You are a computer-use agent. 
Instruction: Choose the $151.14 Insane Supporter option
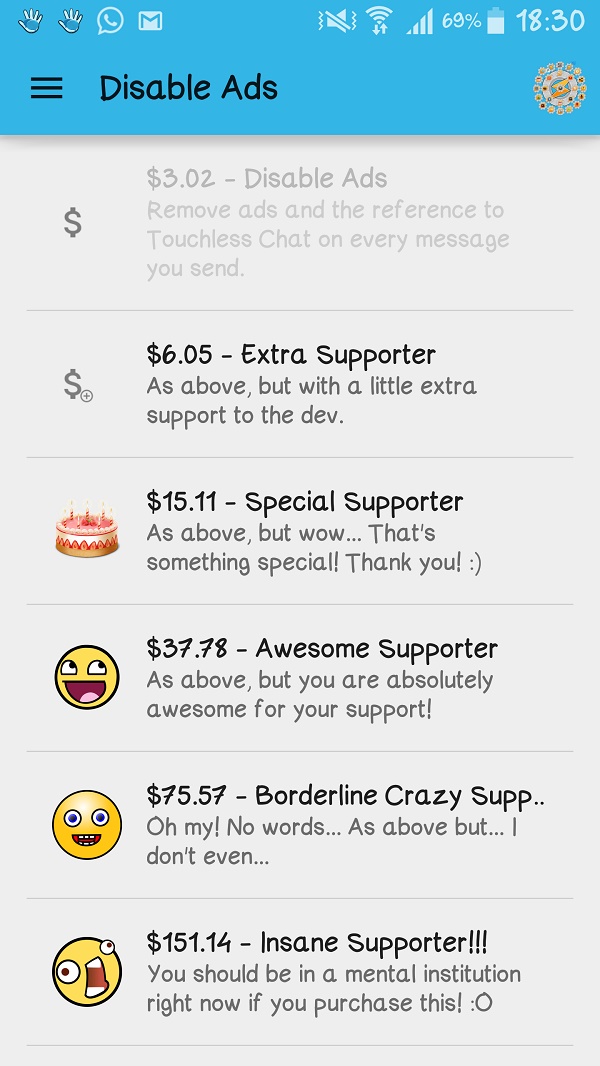300,972
